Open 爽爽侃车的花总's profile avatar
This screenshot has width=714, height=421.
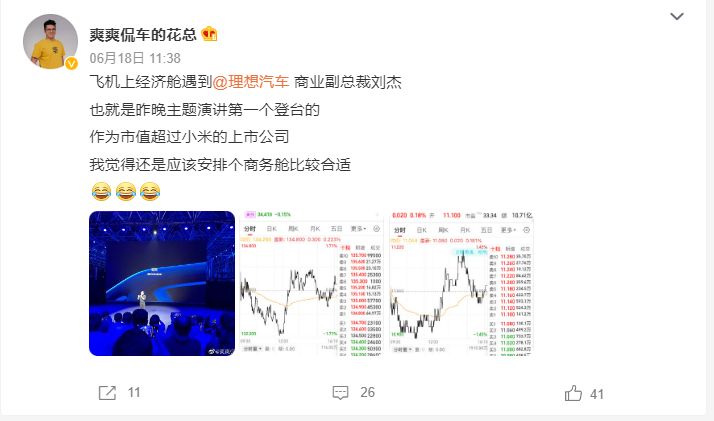coord(51,42)
